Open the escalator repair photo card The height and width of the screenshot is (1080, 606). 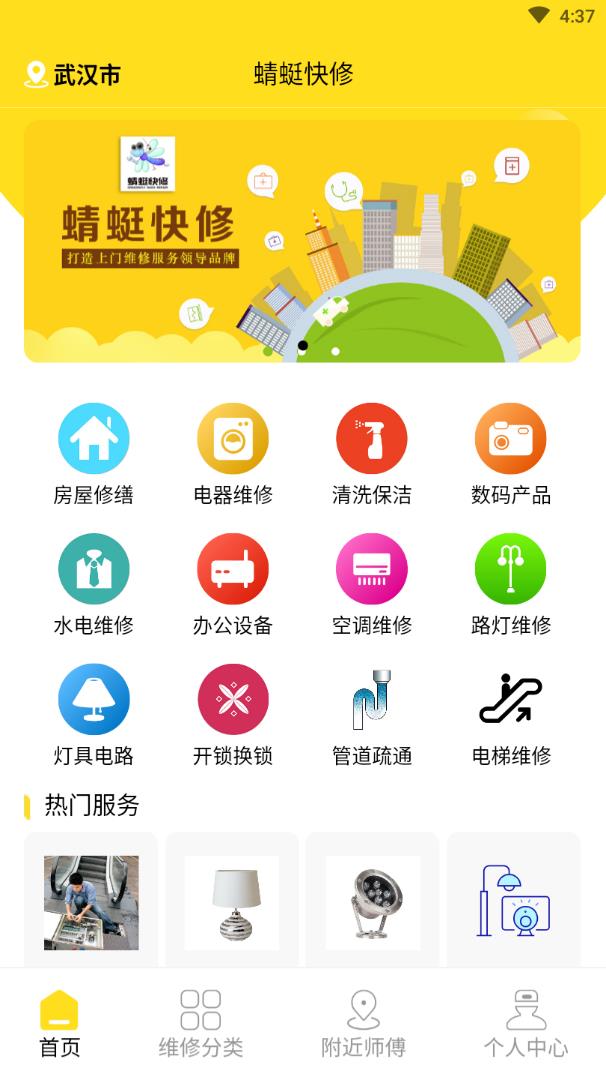91,902
